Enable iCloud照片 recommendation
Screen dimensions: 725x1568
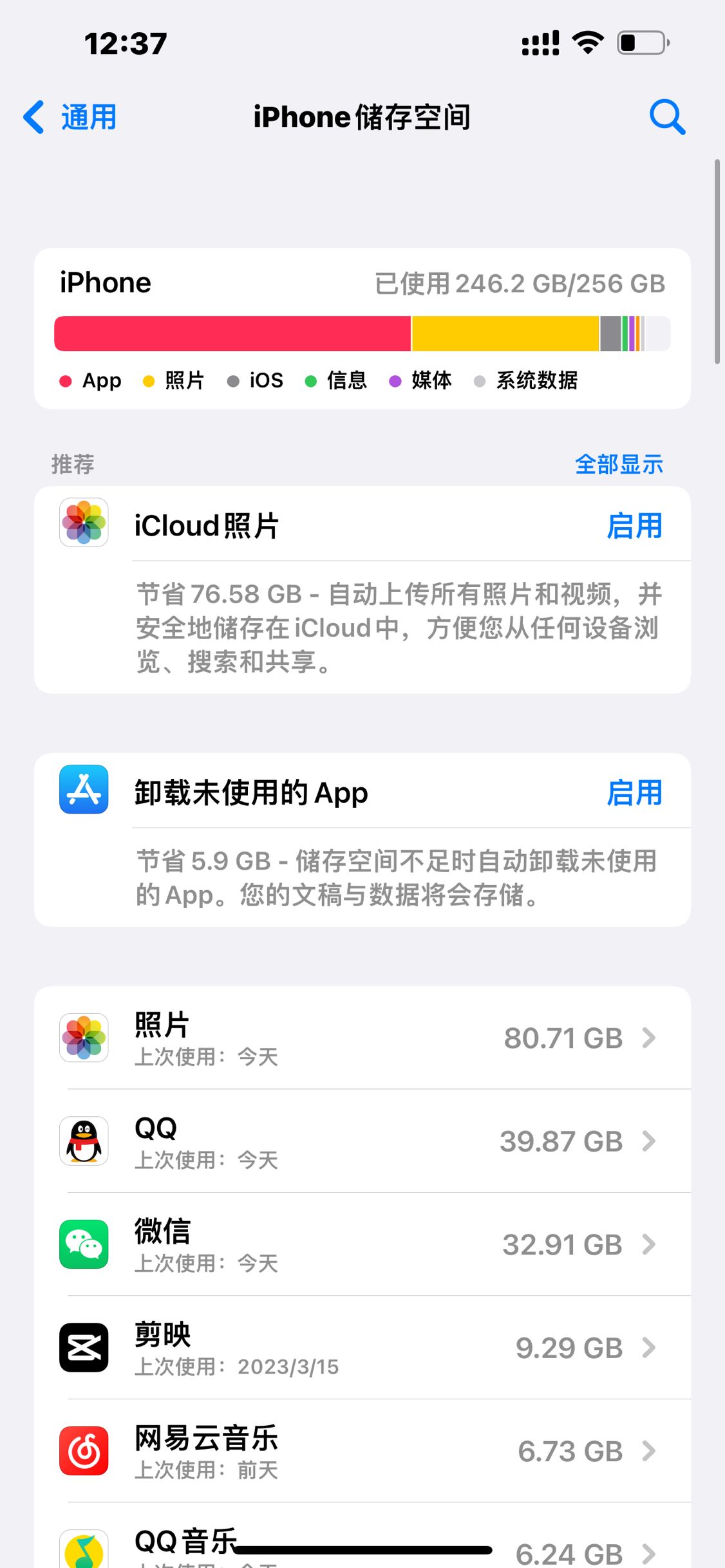[634, 526]
